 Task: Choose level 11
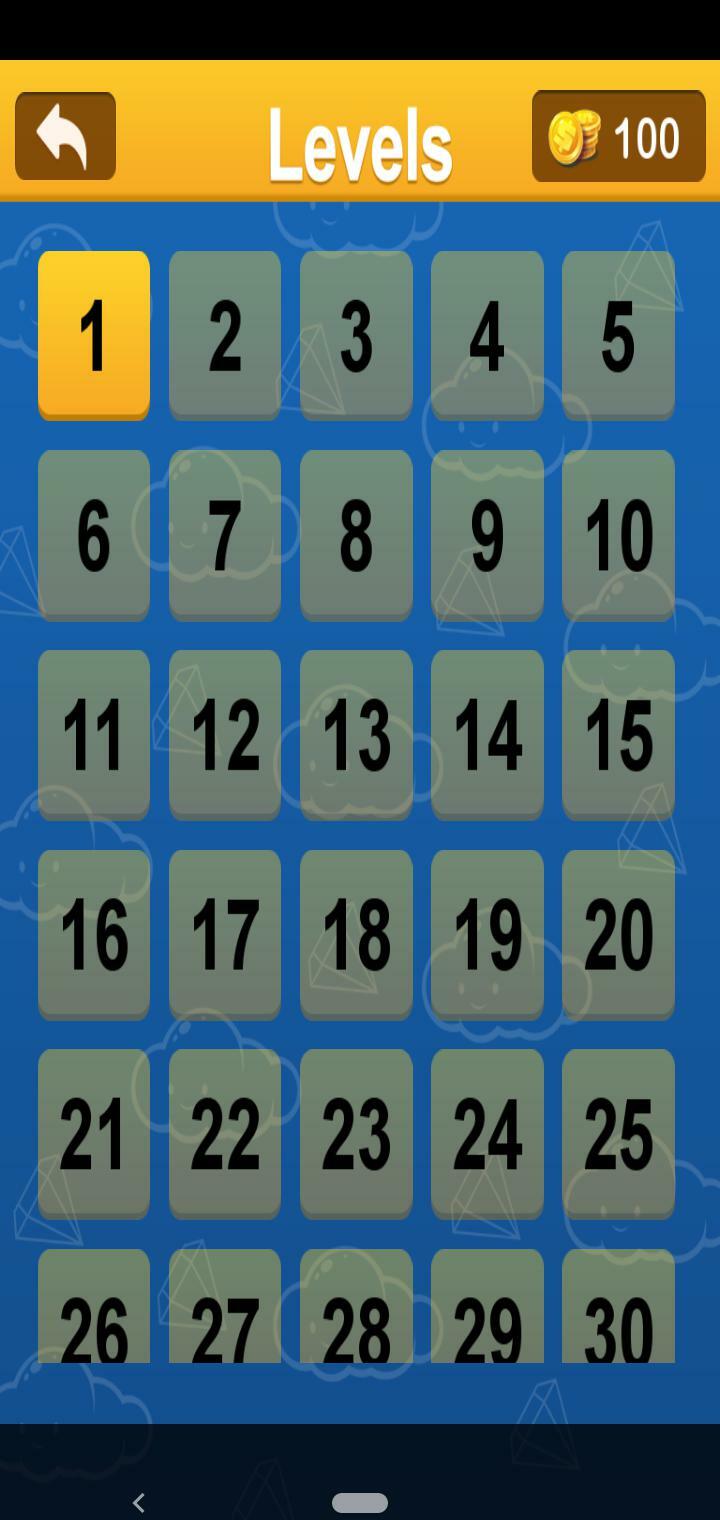[94, 734]
